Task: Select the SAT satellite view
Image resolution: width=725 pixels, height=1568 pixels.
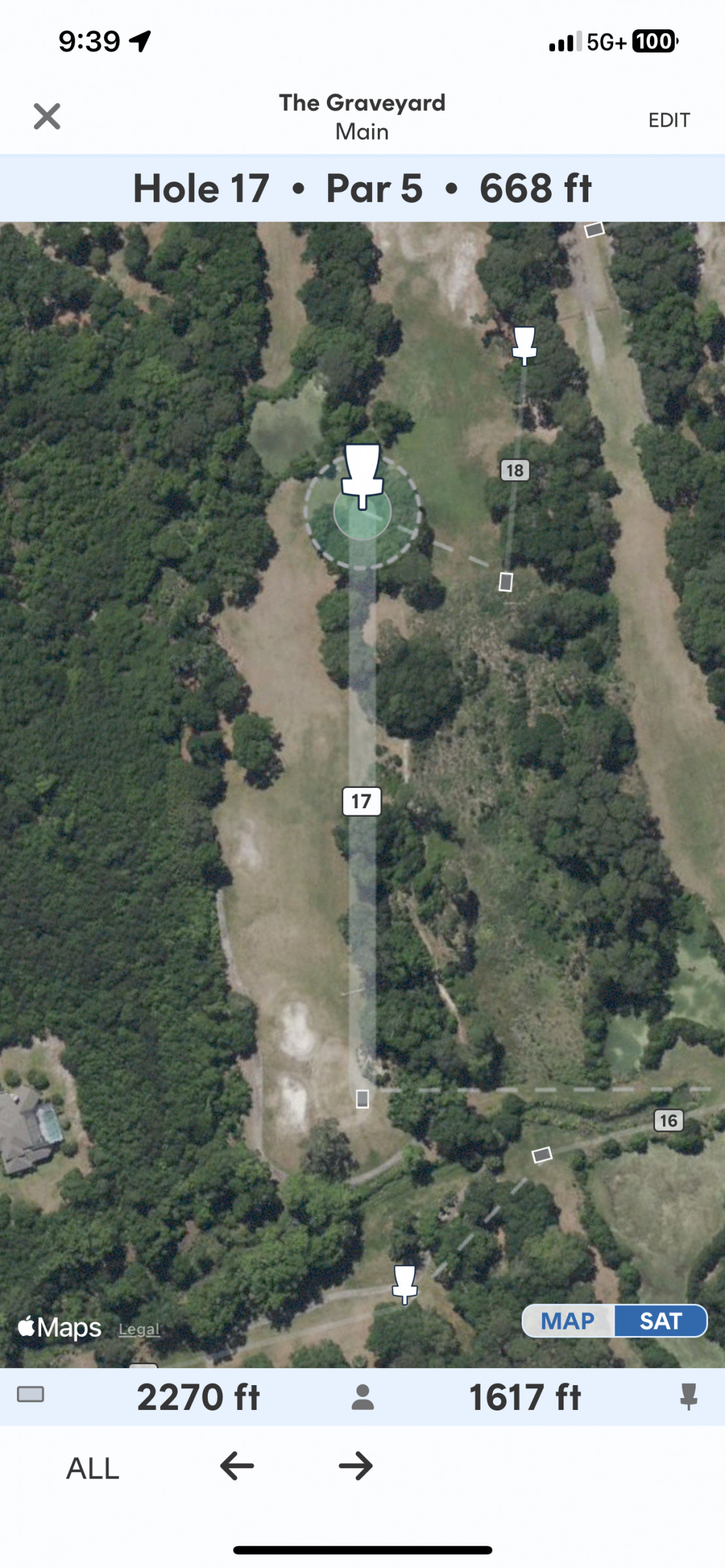Action: [660, 1321]
